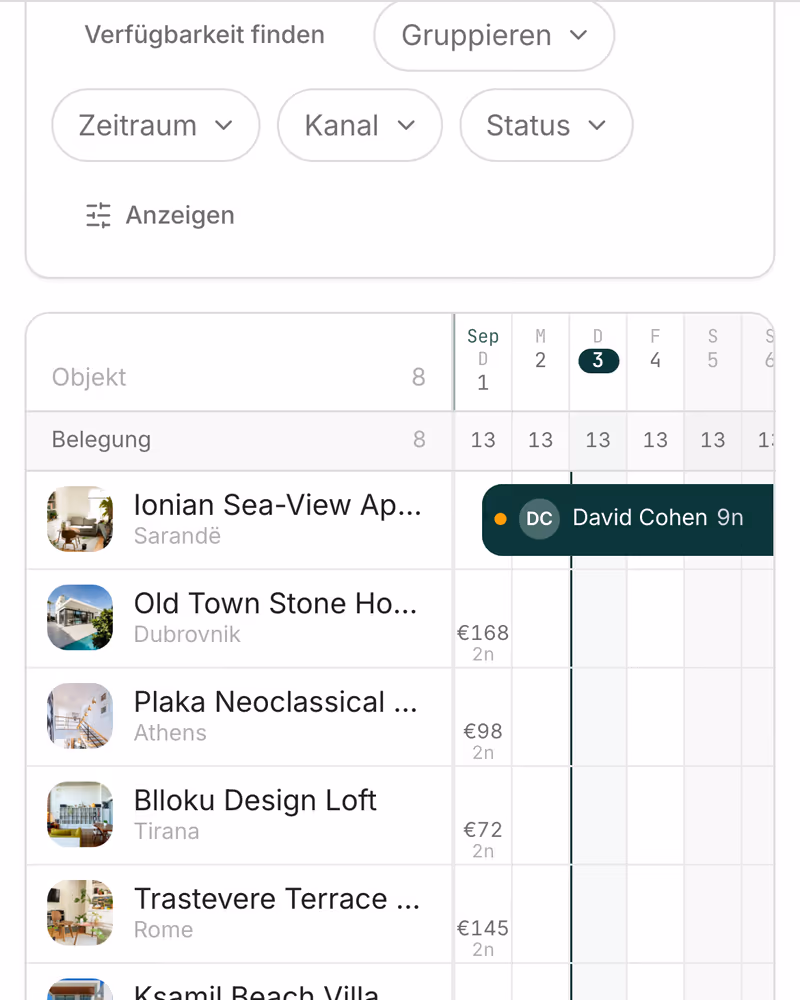
Task: Open the Anzeigen display settings
Action: click(x=161, y=216)
